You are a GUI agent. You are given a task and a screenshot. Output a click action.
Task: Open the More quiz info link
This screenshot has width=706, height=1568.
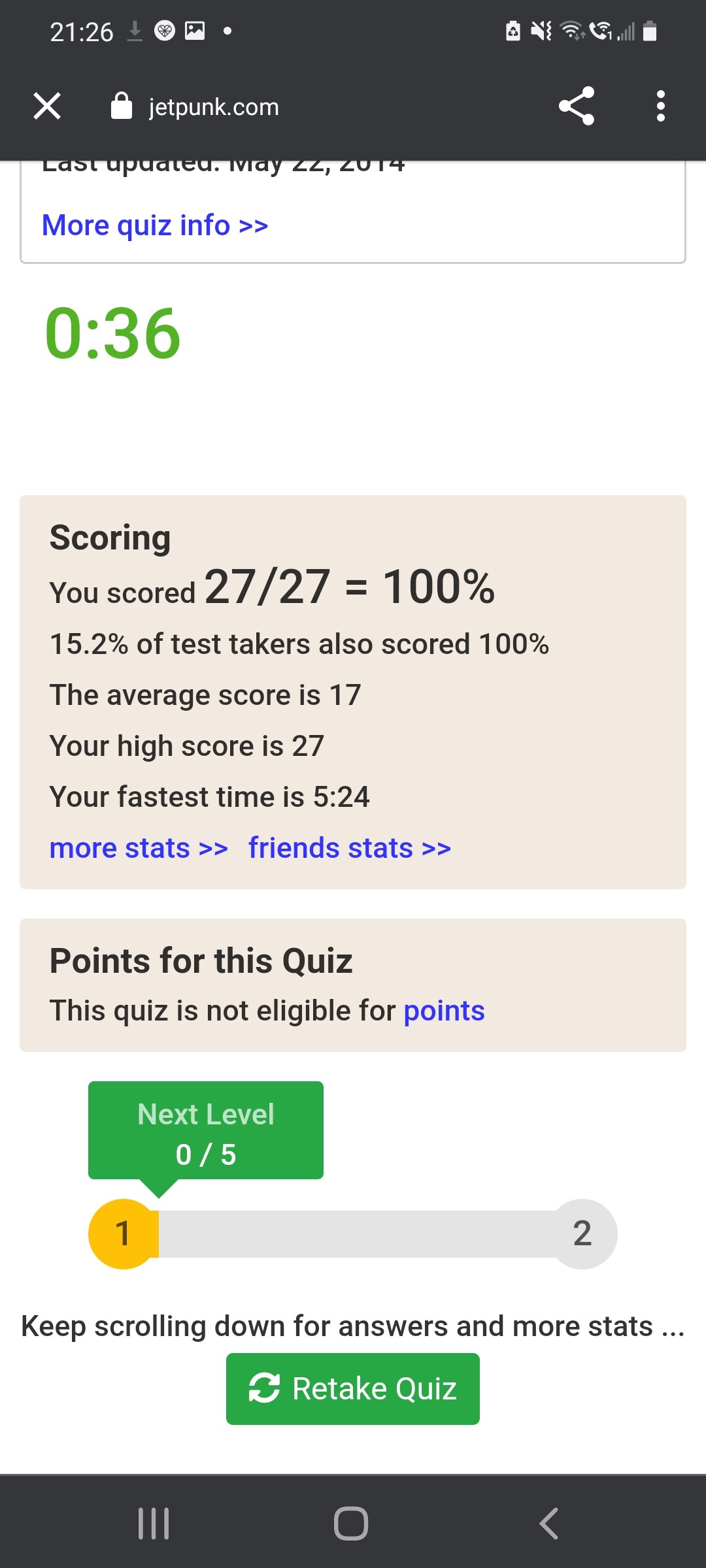[x=155, y=225]
